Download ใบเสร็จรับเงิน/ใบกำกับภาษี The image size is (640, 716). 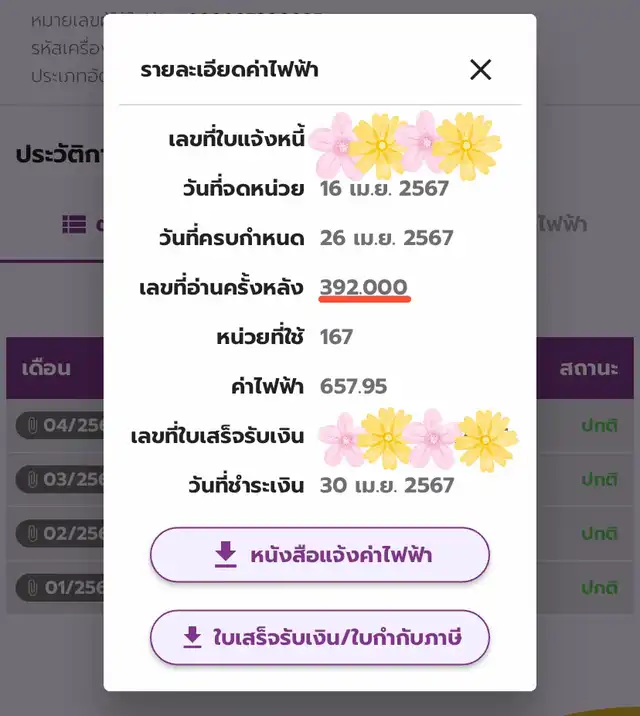click(320, 637)
